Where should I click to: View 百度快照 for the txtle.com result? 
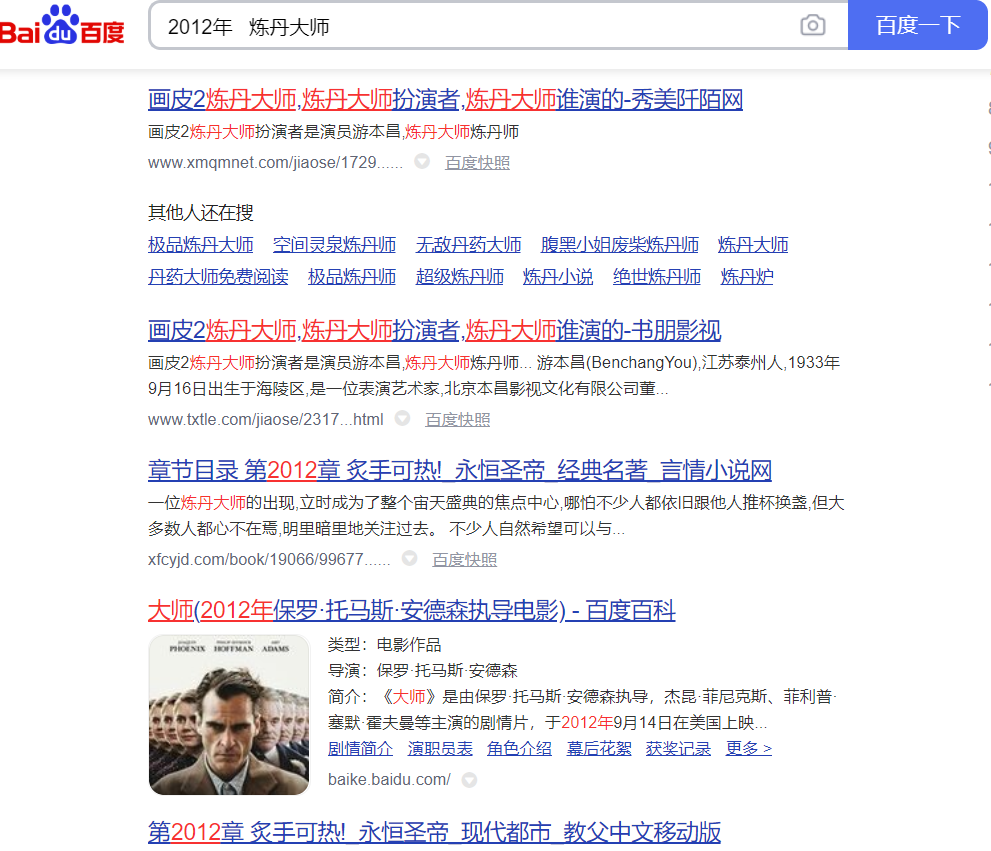pyautogui.click(x=458, y=420)
